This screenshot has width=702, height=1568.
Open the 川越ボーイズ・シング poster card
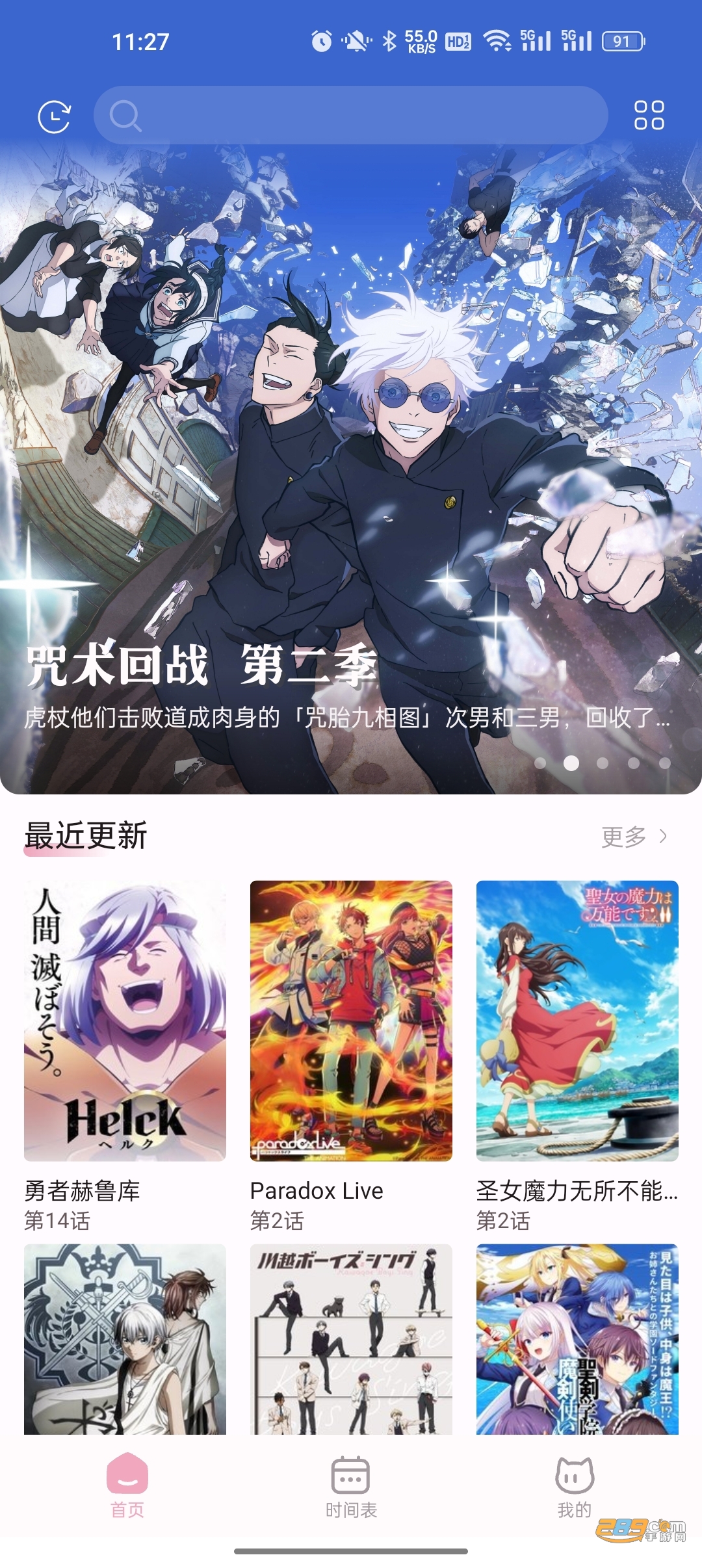coord(351,1339)
